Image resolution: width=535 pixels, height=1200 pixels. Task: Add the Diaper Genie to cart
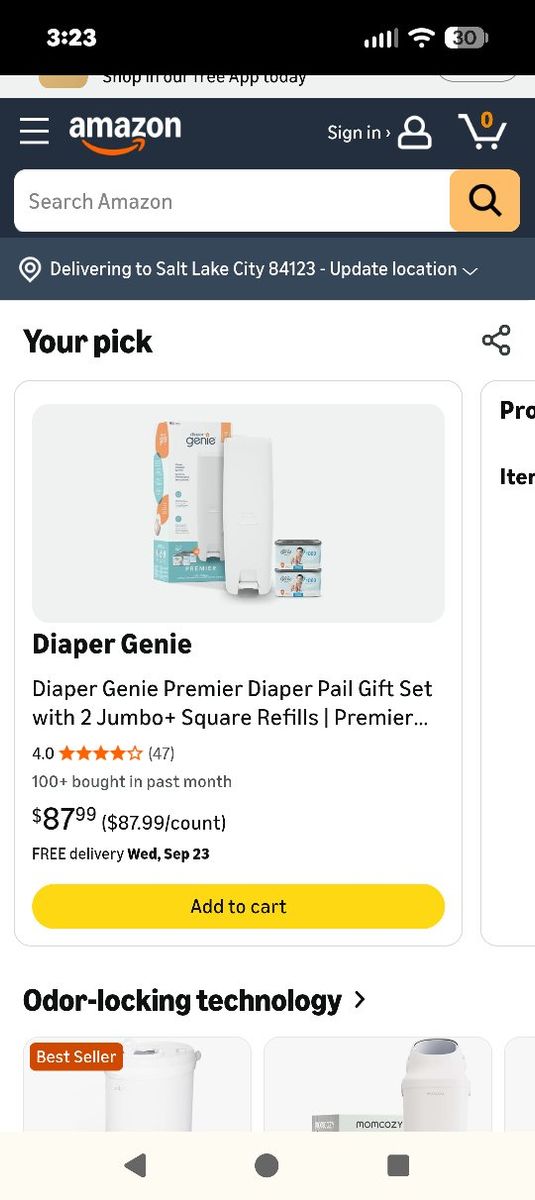click(238, 906)
